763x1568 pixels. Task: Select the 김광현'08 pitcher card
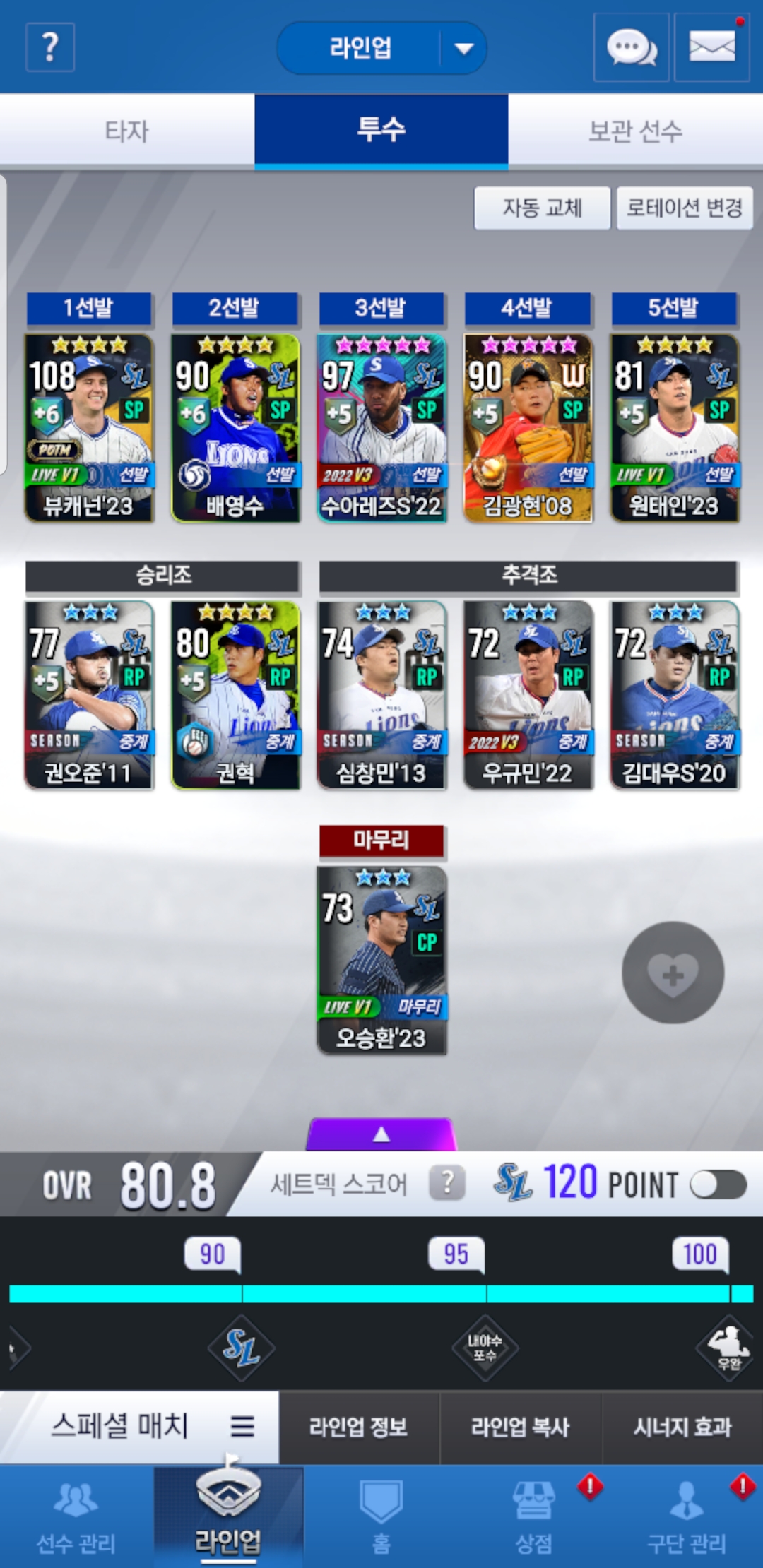[x=528, y=427]
